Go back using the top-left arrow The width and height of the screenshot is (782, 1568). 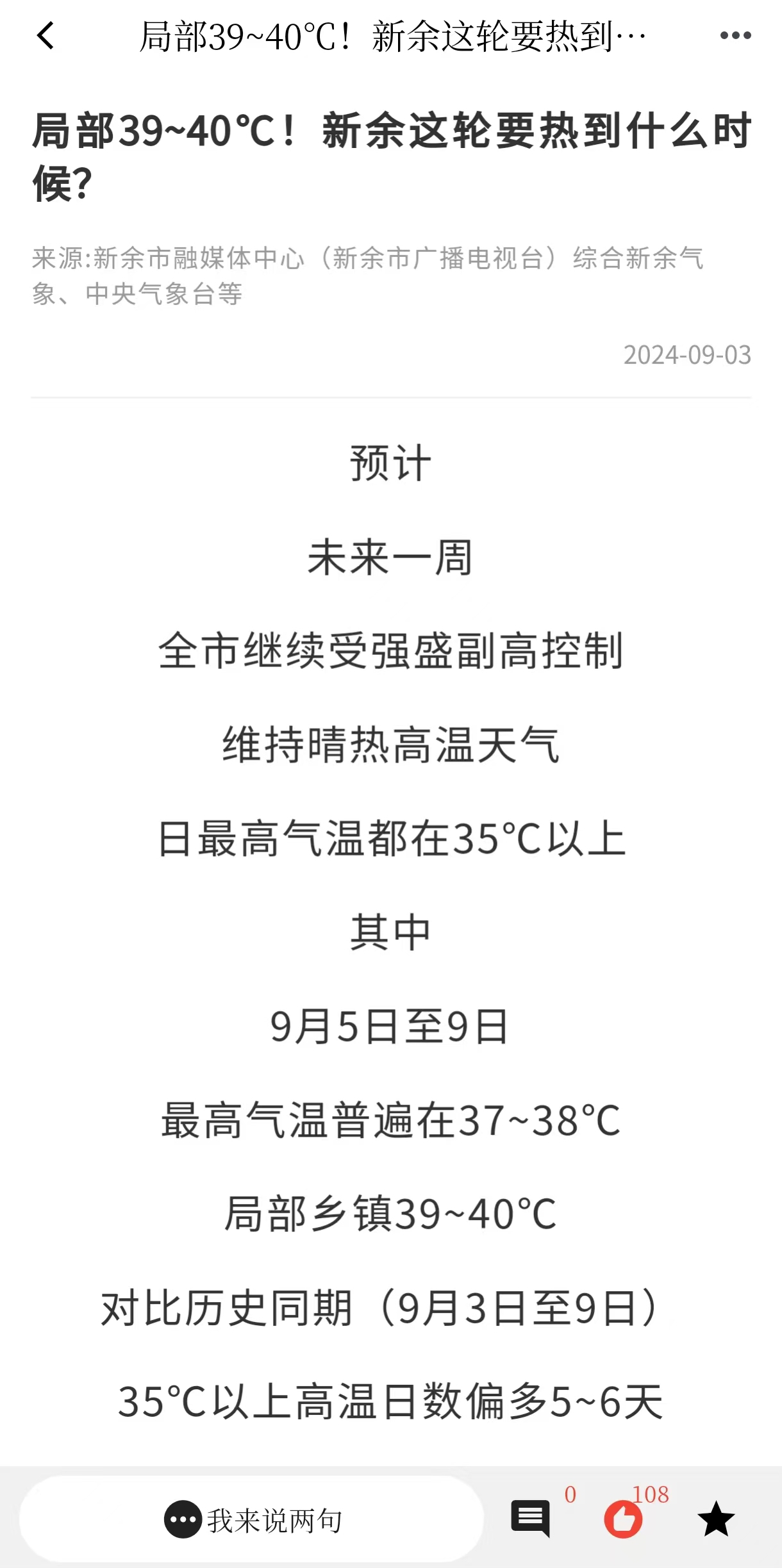[x=46, y=36]
